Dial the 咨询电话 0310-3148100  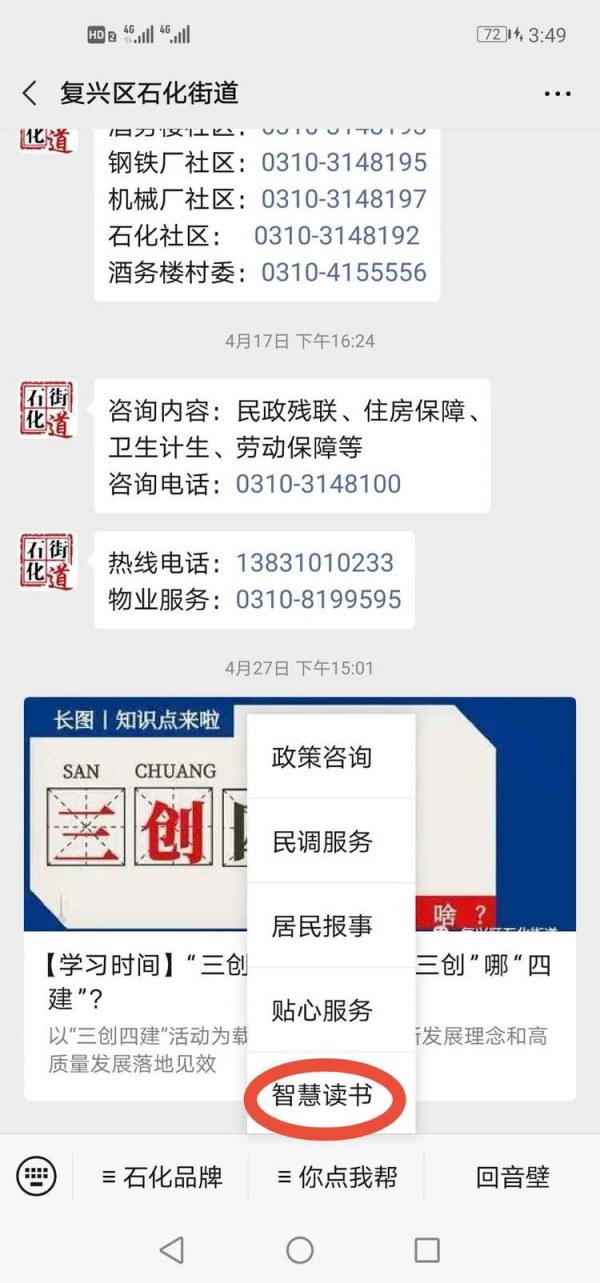318,484
